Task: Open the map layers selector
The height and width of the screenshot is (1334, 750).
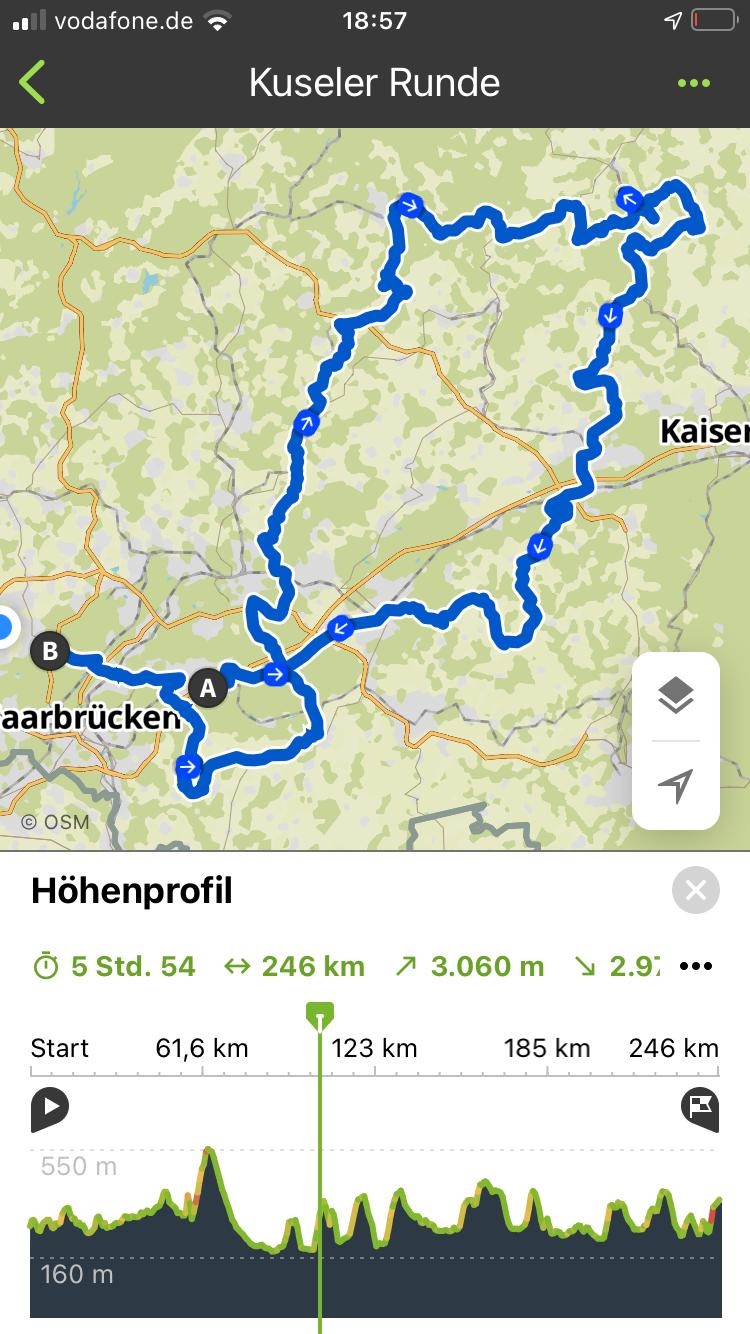Action: tap(676, 695)
